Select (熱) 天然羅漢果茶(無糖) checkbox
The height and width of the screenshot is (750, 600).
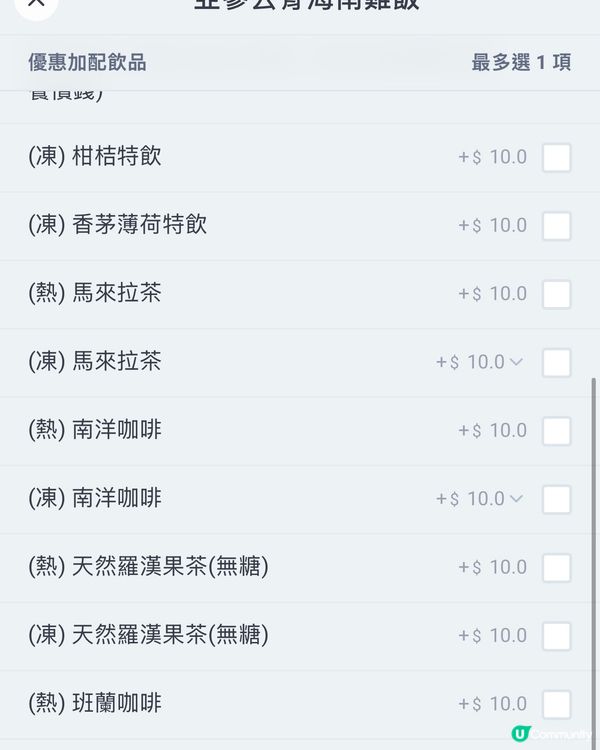(x=556, y=568)
